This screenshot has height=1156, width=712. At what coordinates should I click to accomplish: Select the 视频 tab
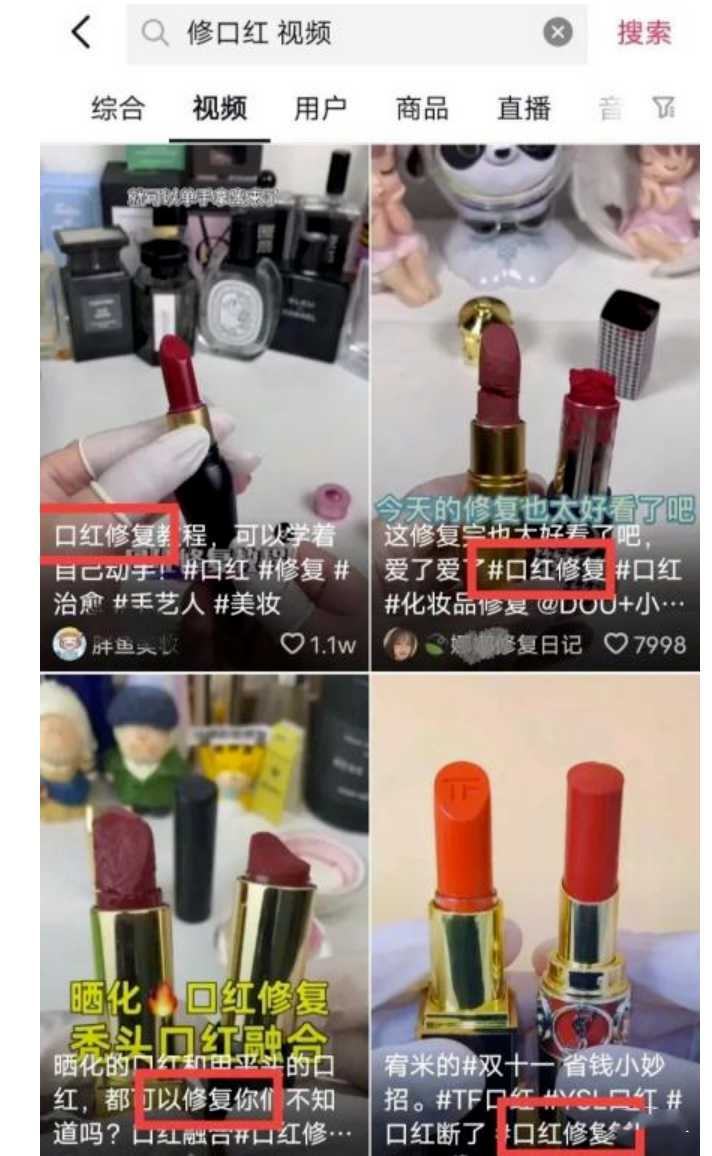[x=219, y=108]
